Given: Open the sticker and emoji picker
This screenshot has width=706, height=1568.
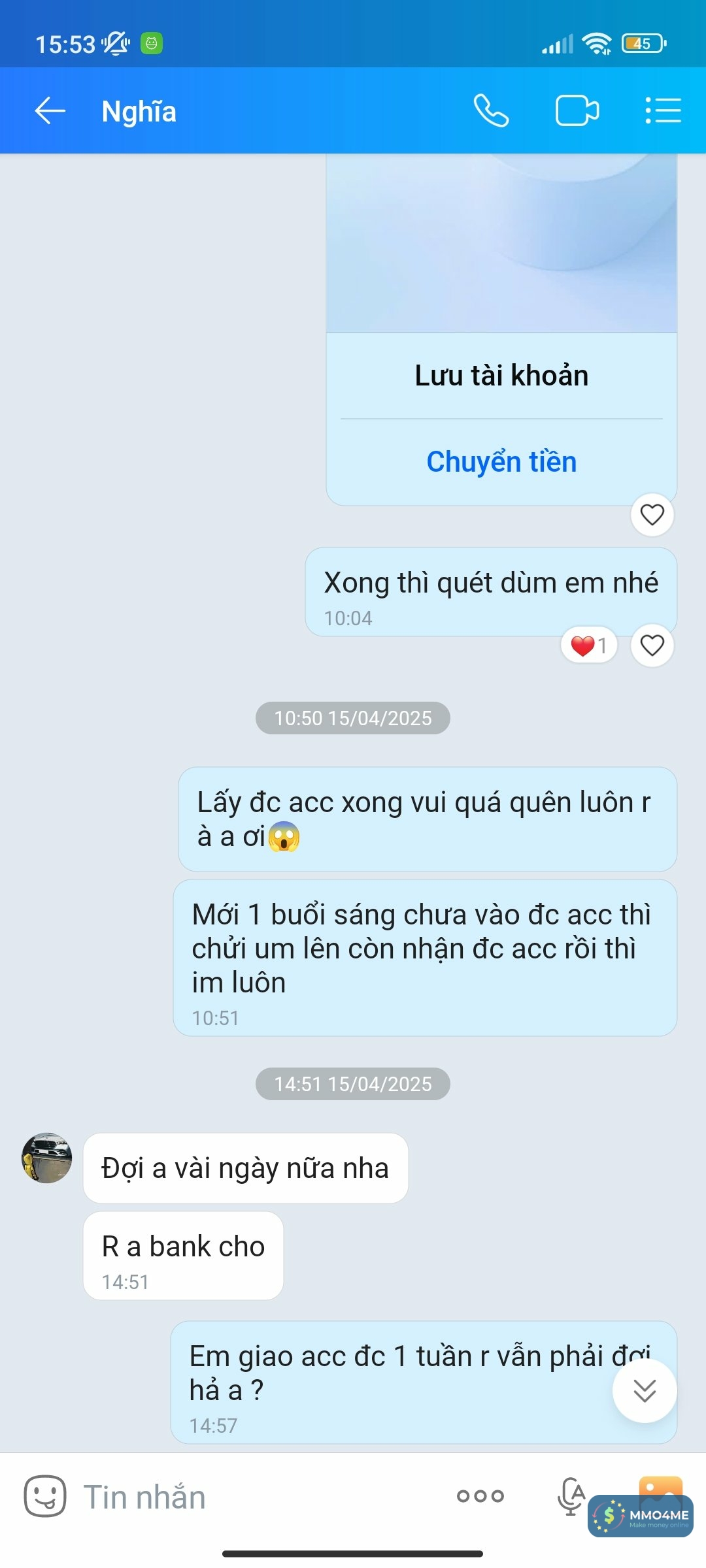Looking at the screenshot, I should (x=45, y=1496).
